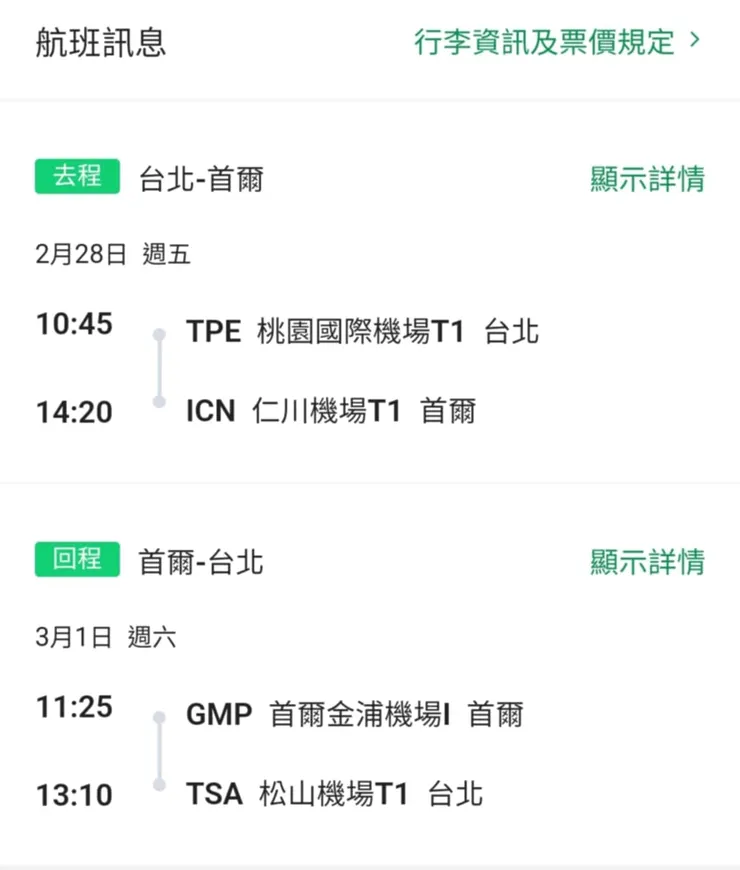Select the GMP airport code label
The height and width of the screenshot is (870, 740).
(x=217, y=714)
